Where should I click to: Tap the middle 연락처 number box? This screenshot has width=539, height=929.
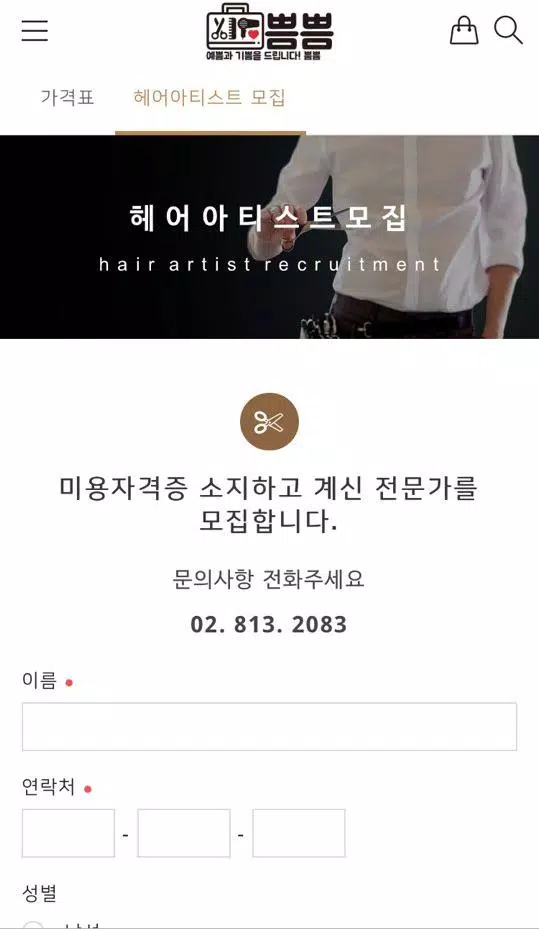click(184, 833)
